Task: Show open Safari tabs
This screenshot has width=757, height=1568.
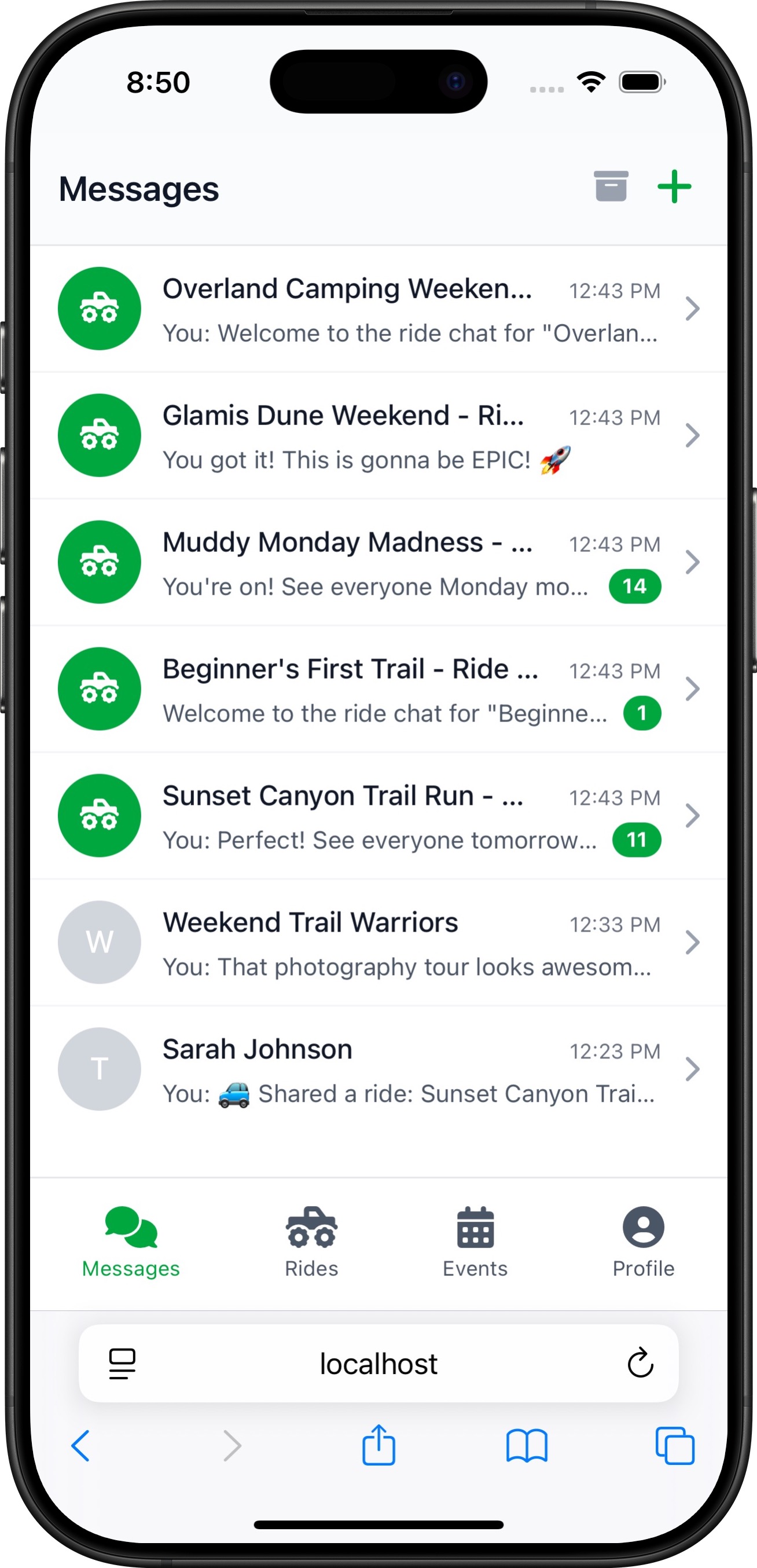Action: (x=674, y=1446)
